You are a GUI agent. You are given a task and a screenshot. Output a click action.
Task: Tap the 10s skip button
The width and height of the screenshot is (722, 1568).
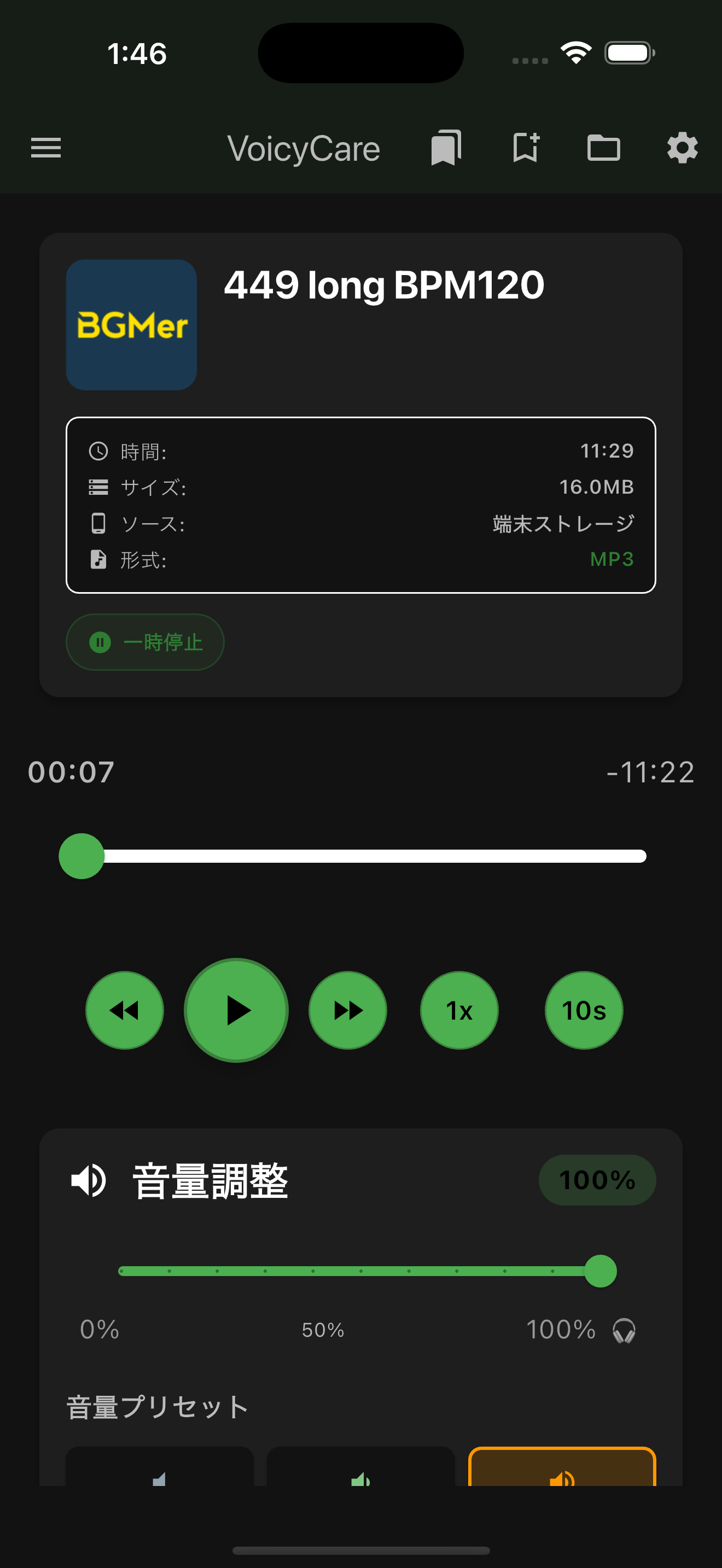[x=583, y=1010]
